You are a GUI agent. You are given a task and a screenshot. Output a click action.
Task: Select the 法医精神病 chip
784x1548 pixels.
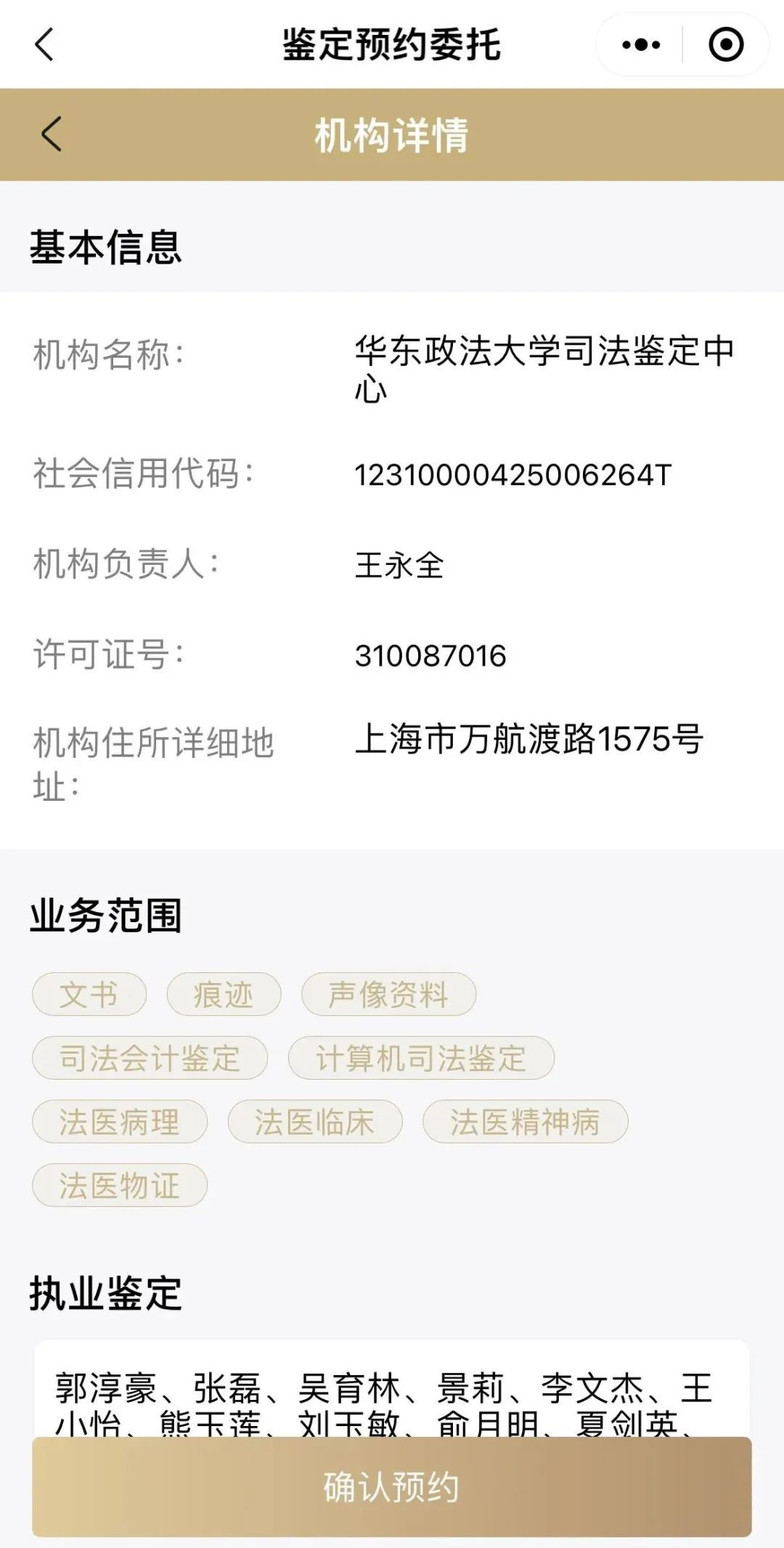click(x=525, y=1122)
